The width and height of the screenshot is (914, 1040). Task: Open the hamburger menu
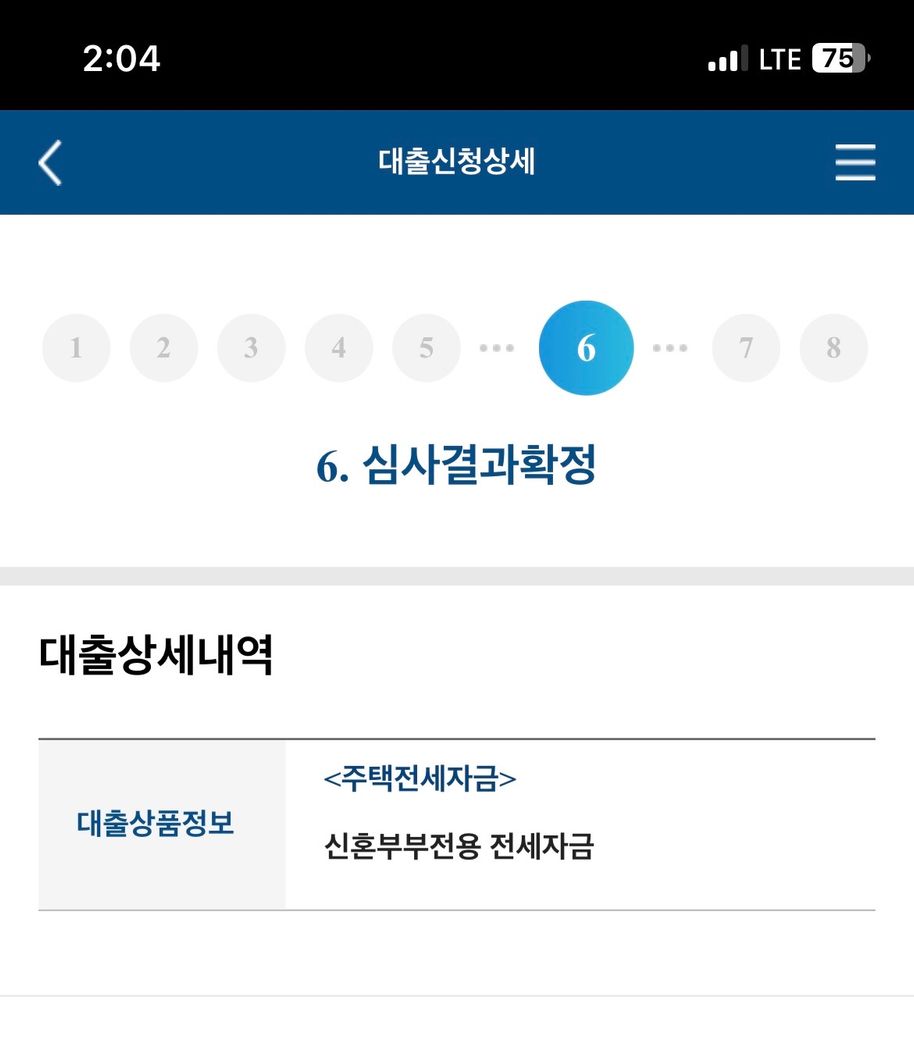coord(855,162)
